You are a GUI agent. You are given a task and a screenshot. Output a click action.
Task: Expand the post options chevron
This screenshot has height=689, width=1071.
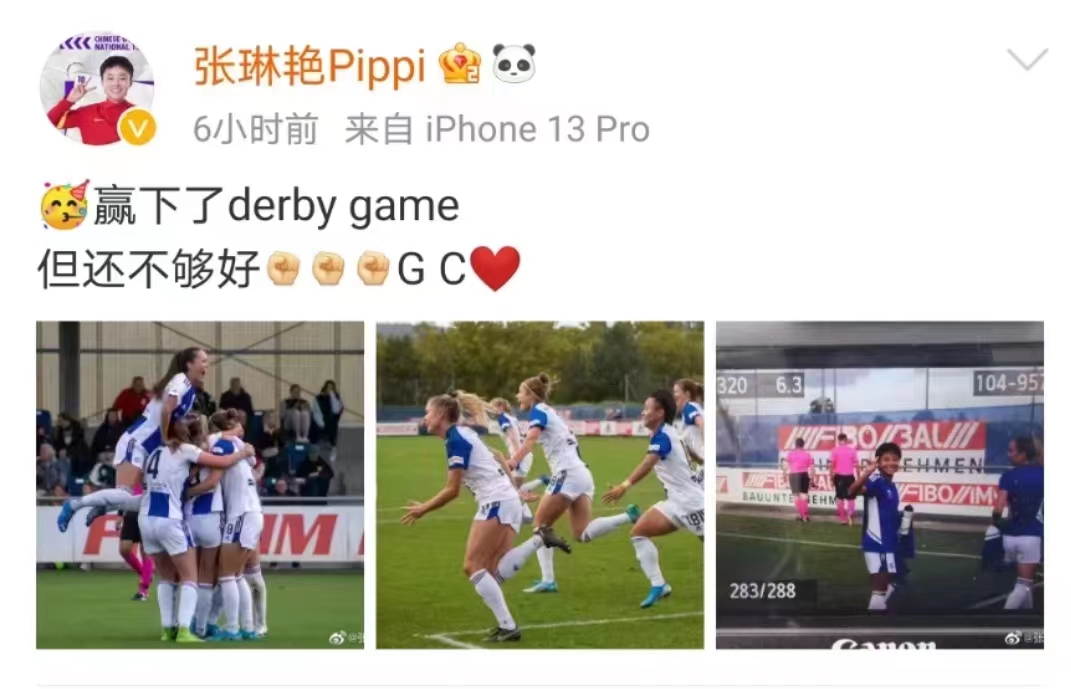pyautogui.click(x=1027, y=60)
